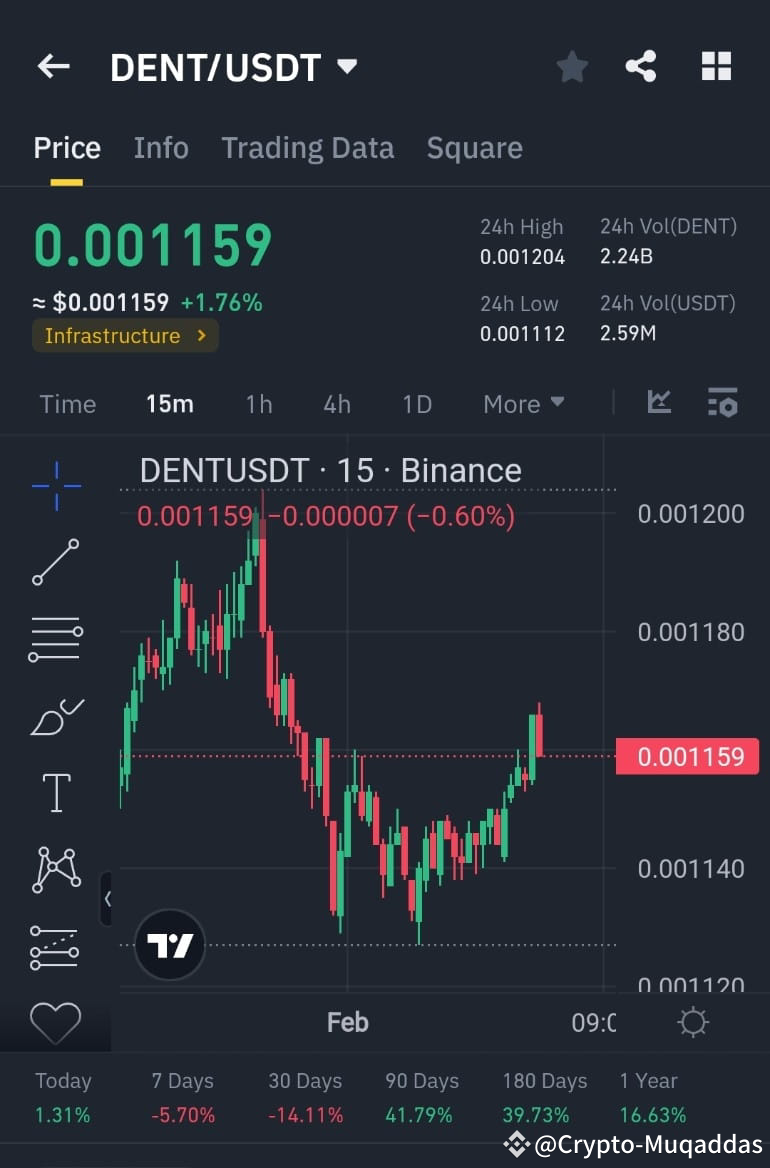Image resolution: width=770 pixels, height=1168 pixels.
Task: Toggle the chart theme with sun icon
Action: point(693,1021)
